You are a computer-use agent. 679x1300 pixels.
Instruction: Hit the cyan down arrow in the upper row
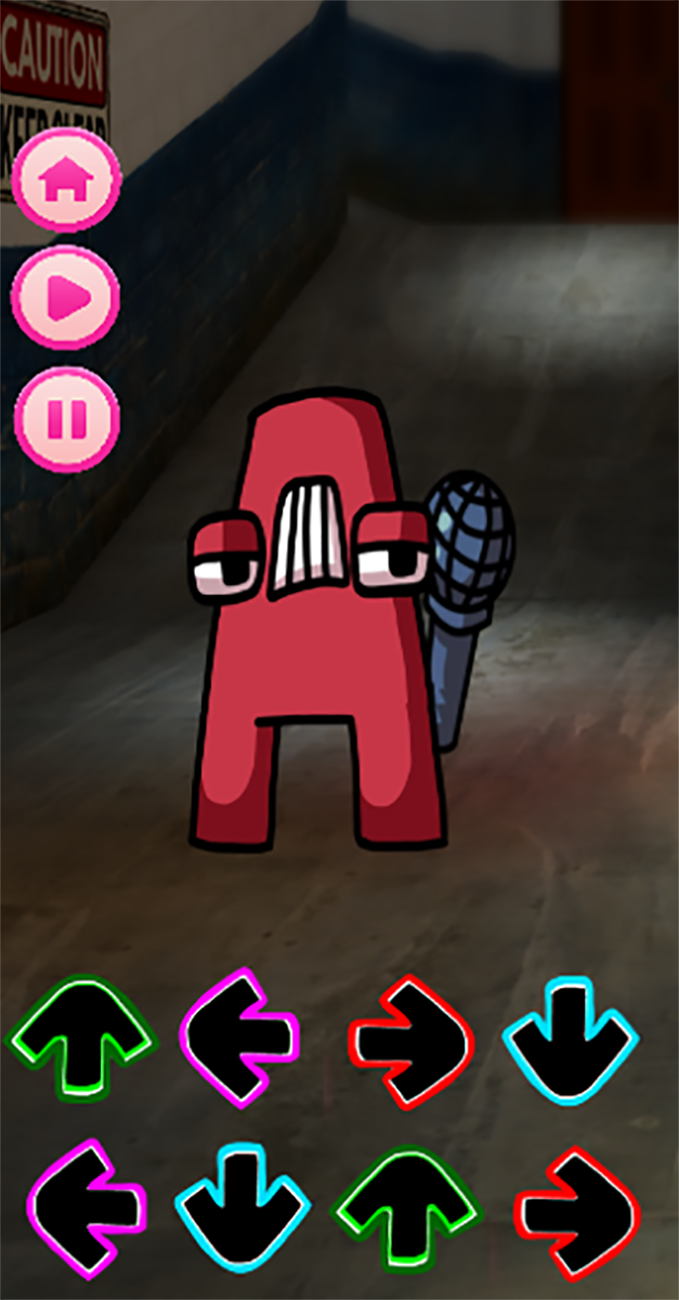[x=570, y=1040]
